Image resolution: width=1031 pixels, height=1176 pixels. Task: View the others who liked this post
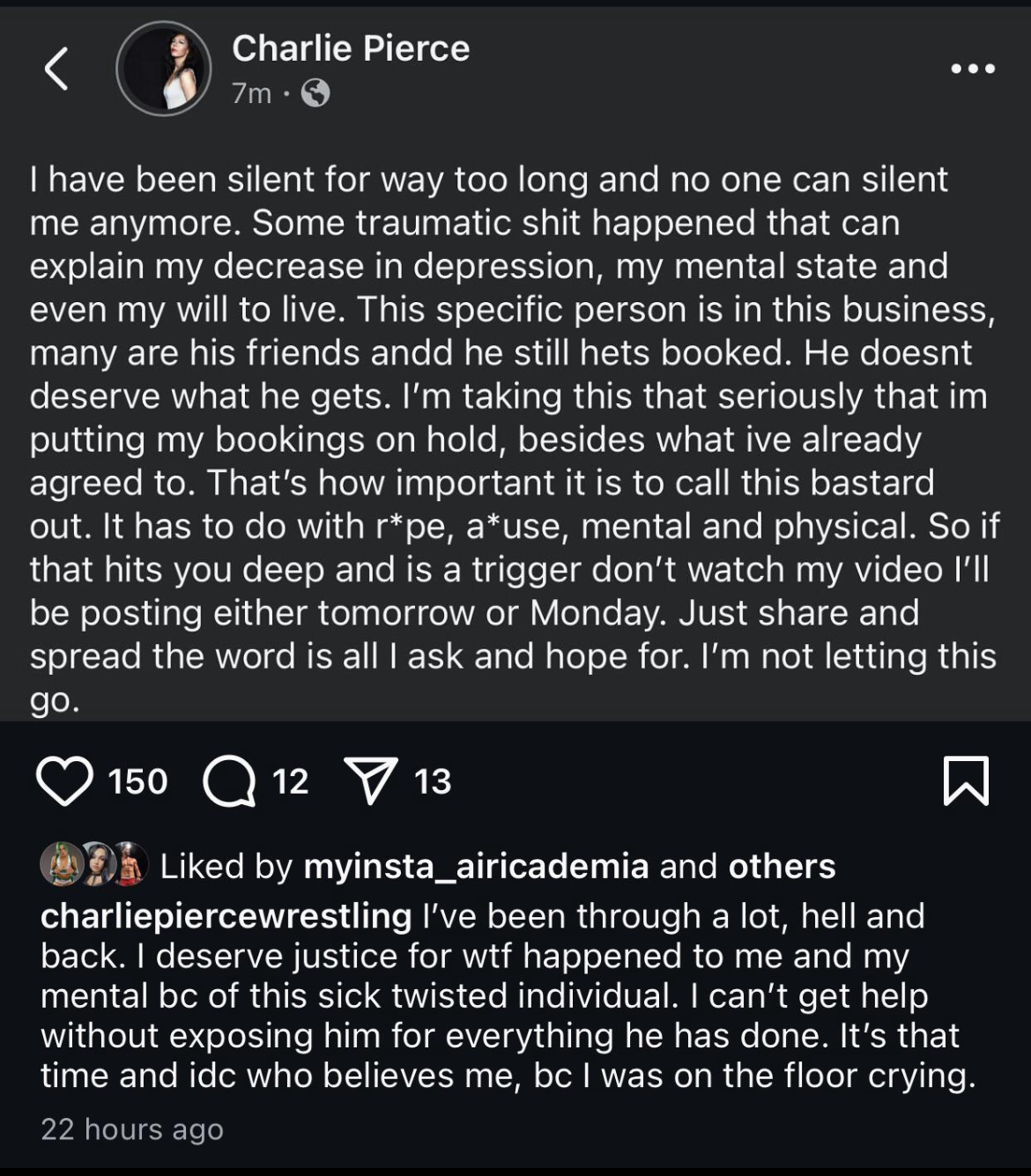782,867
